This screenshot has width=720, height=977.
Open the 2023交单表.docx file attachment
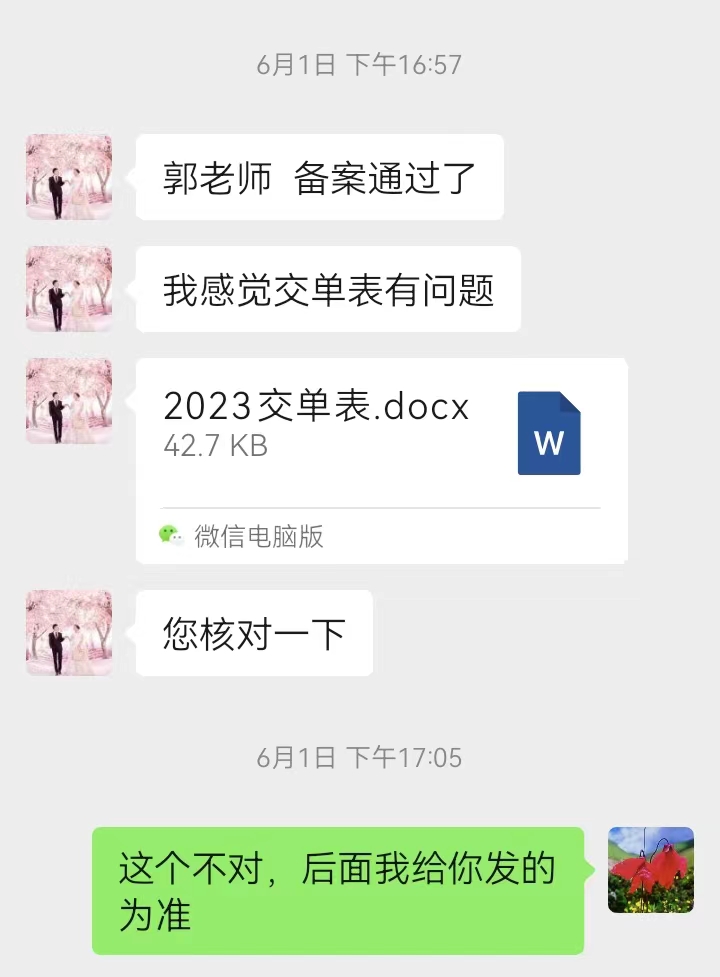coord(380,430)
